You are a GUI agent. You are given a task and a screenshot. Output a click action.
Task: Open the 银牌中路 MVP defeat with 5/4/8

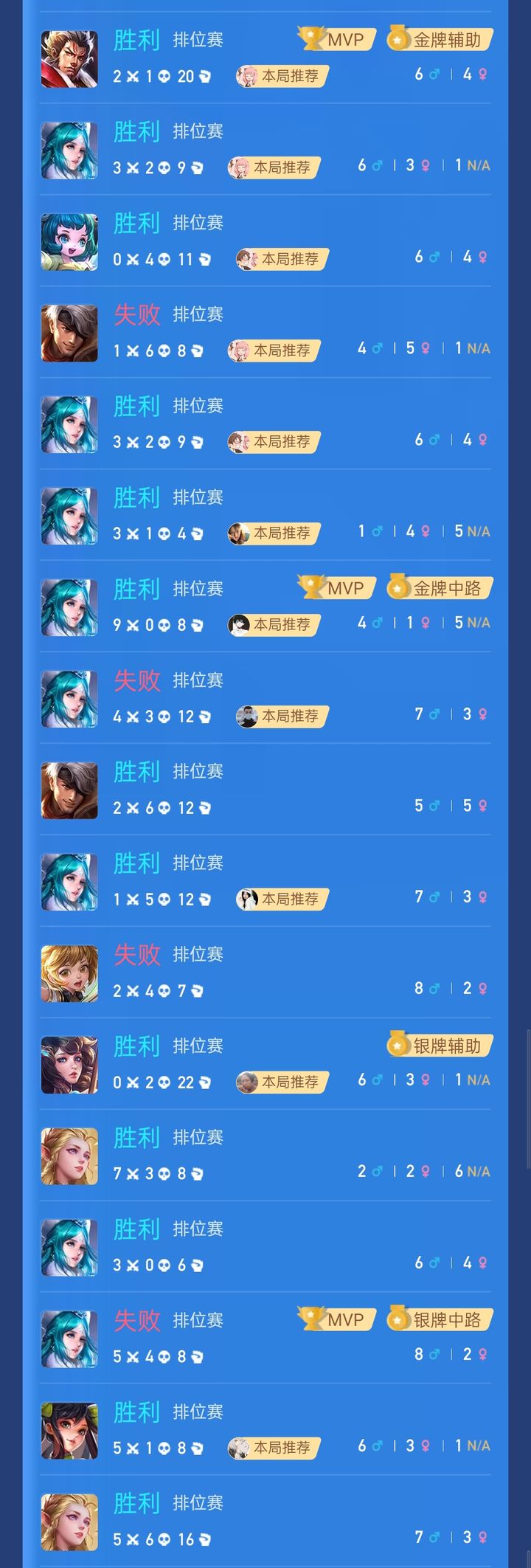click(x=265, y=1339)
